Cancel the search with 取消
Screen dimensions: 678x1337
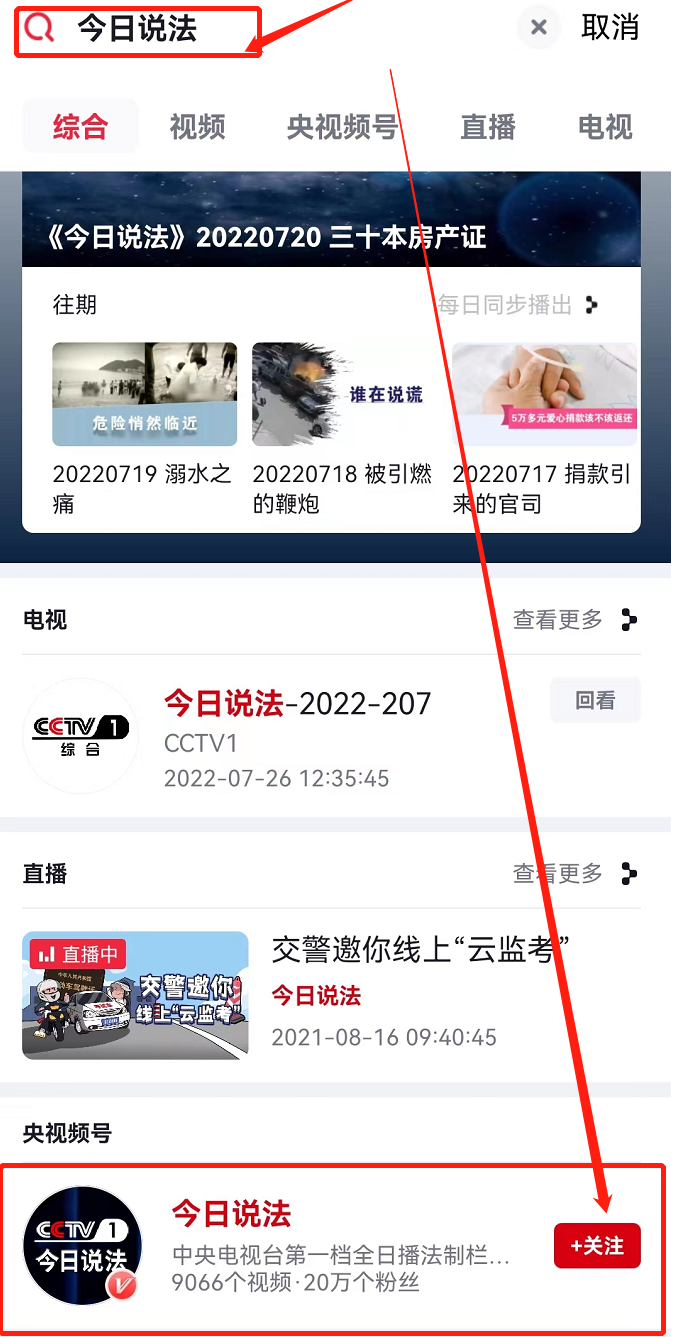point(609,28)
